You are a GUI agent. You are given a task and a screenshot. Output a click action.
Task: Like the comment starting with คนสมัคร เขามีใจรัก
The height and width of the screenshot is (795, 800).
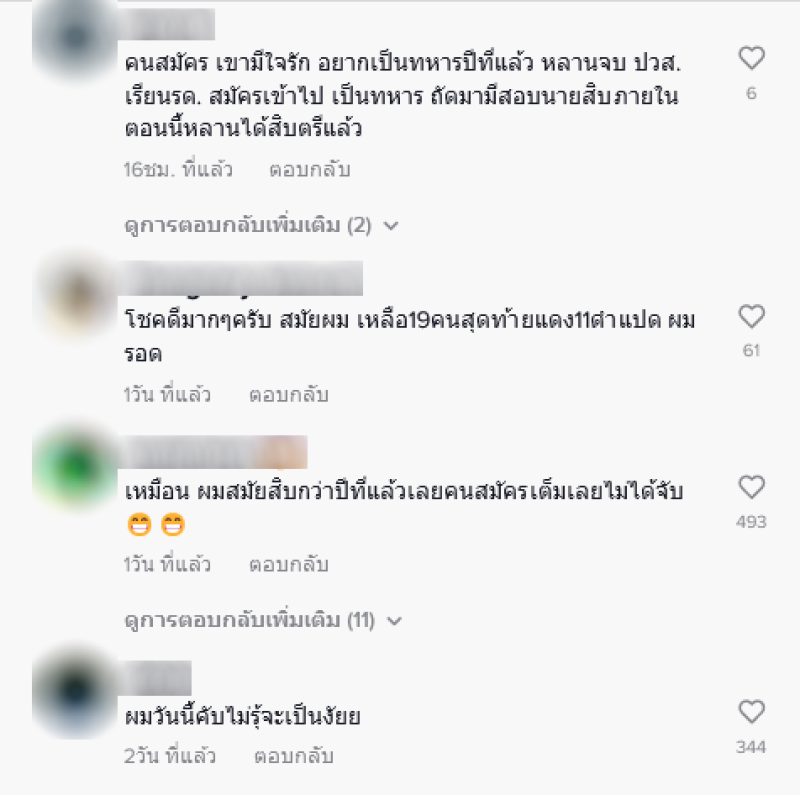[751, 59]
